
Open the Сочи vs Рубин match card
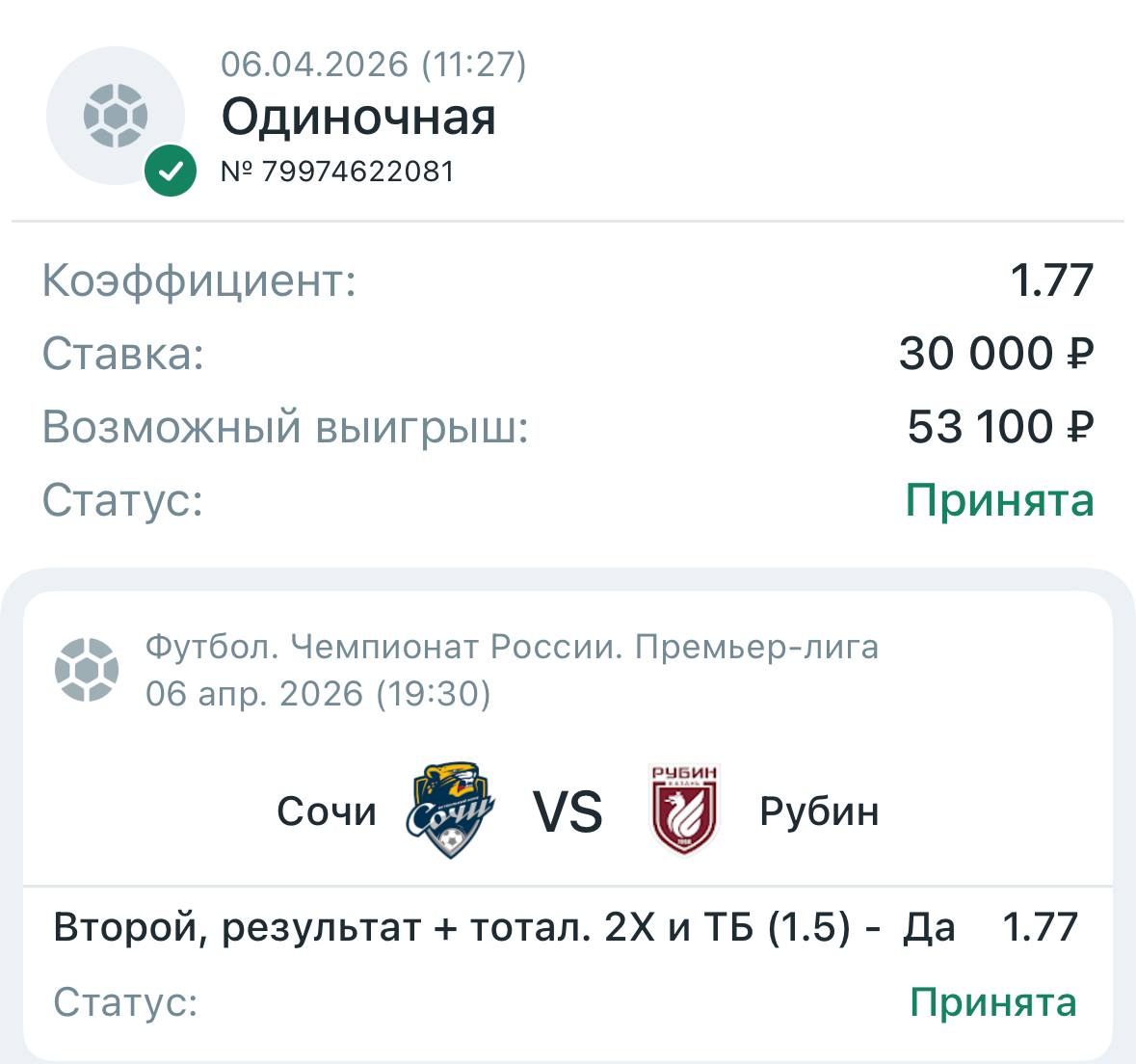[568, 811]
